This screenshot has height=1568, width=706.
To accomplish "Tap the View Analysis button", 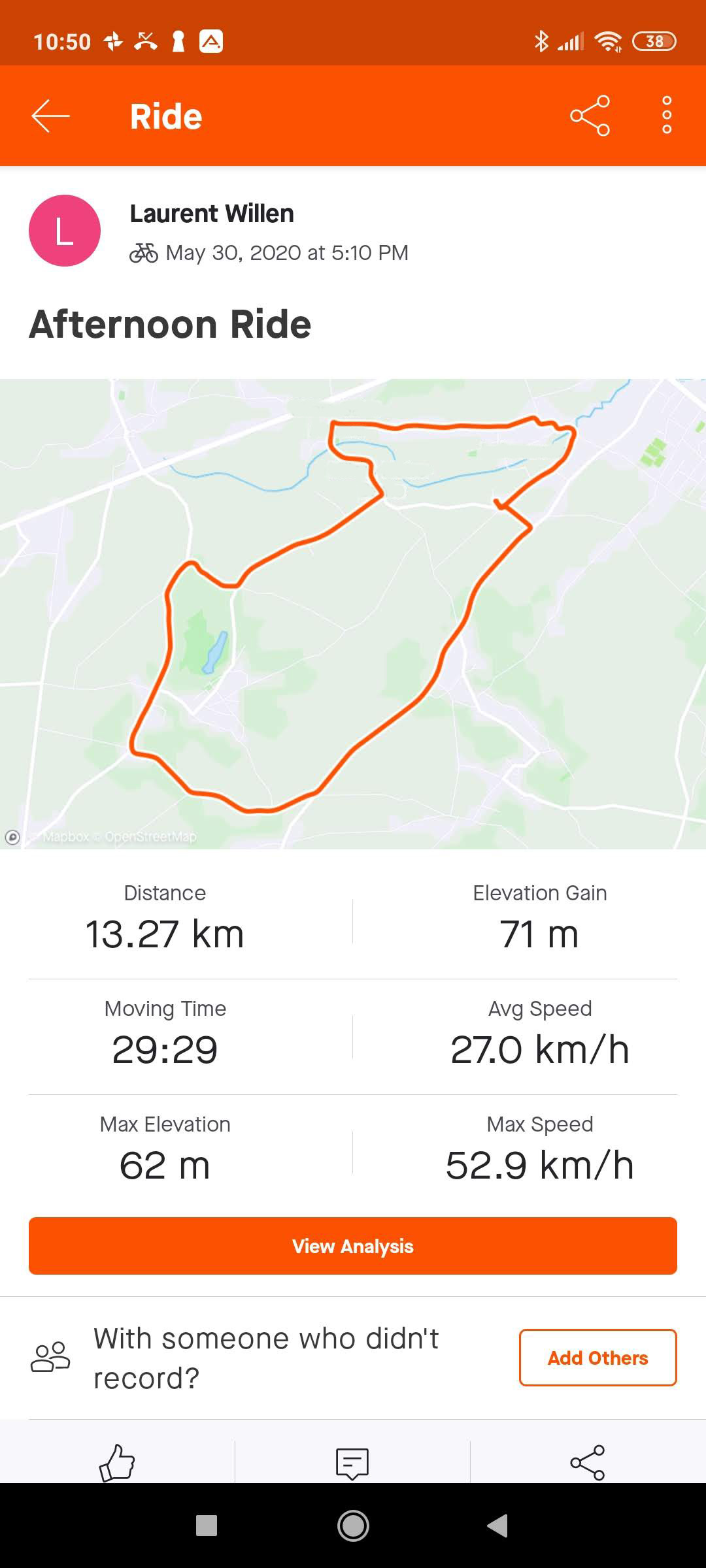I will [x=353, y=1246].
